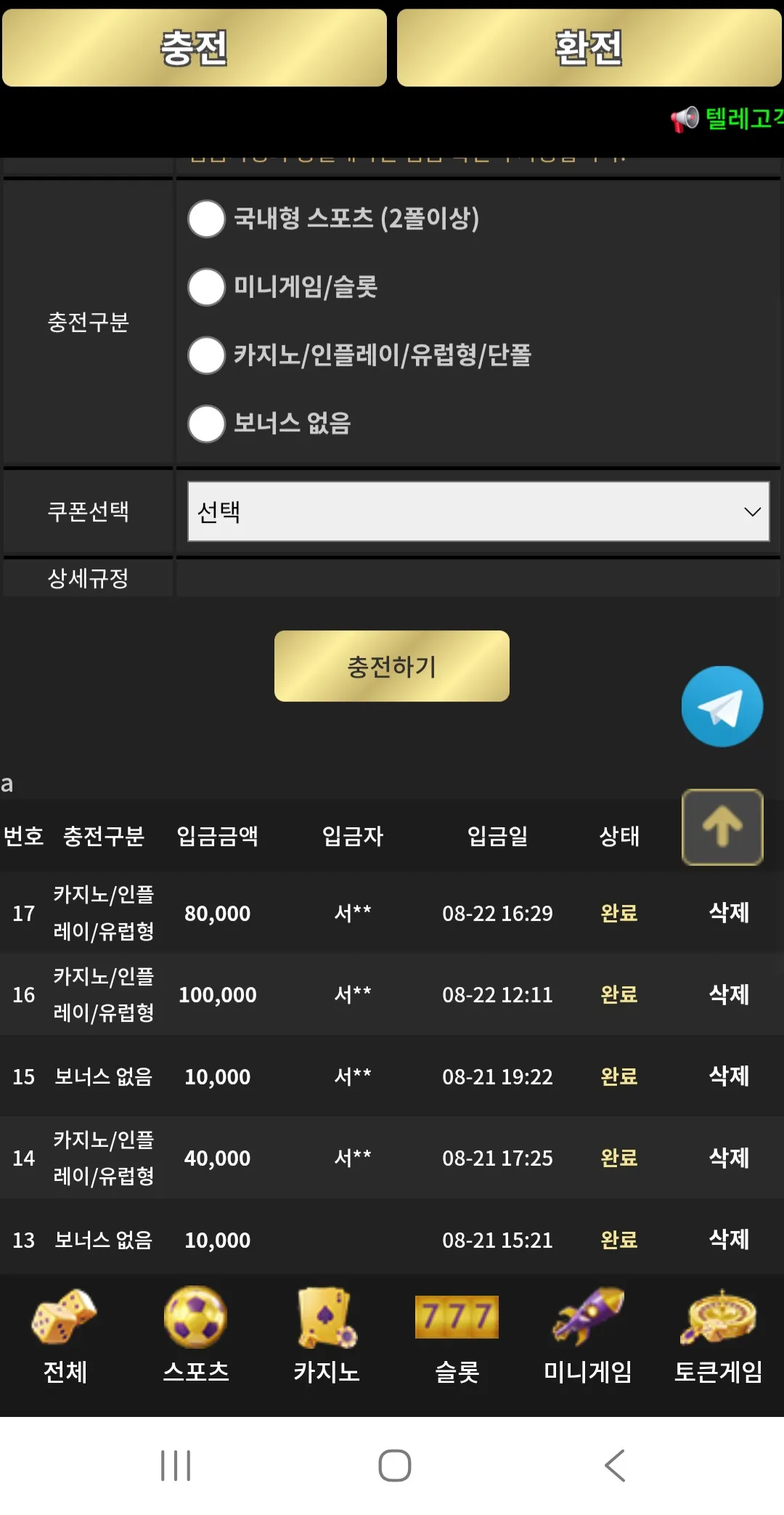Expand the 쿠폰선택 dropdown

[x=478, y=511]
